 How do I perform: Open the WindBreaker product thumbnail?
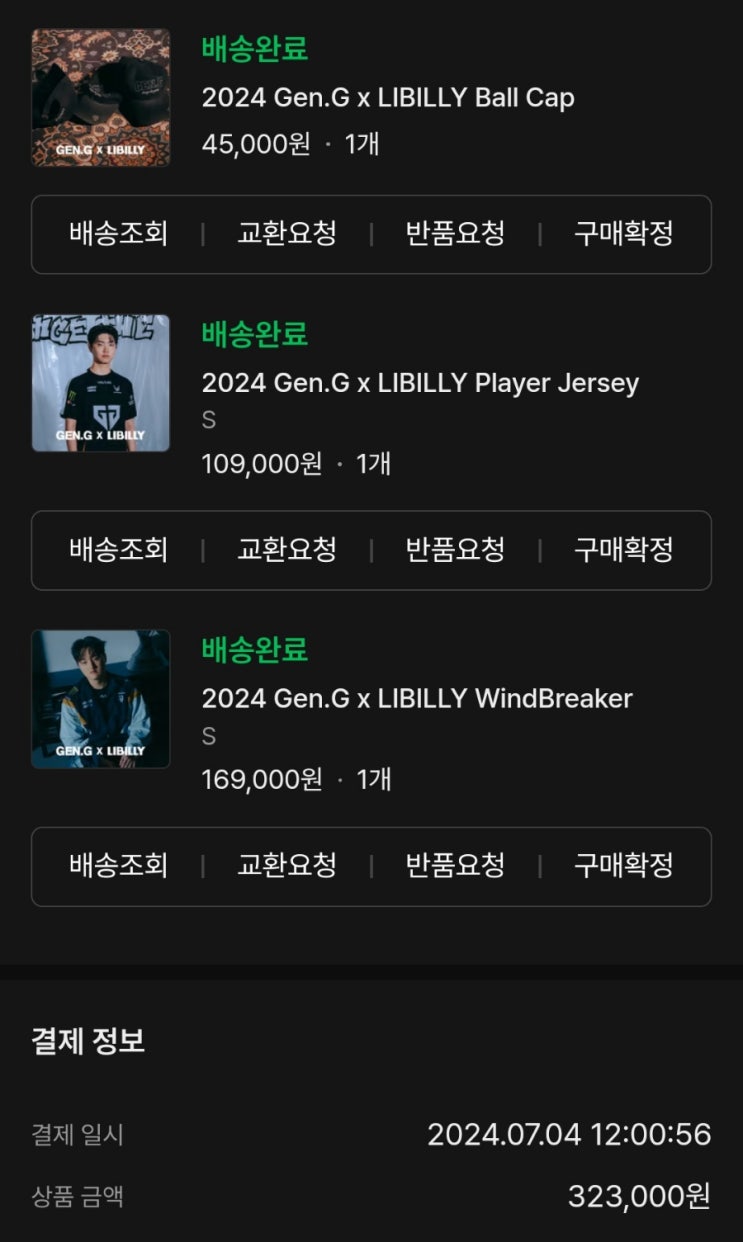pyautogui.click(x=100, y=698)
